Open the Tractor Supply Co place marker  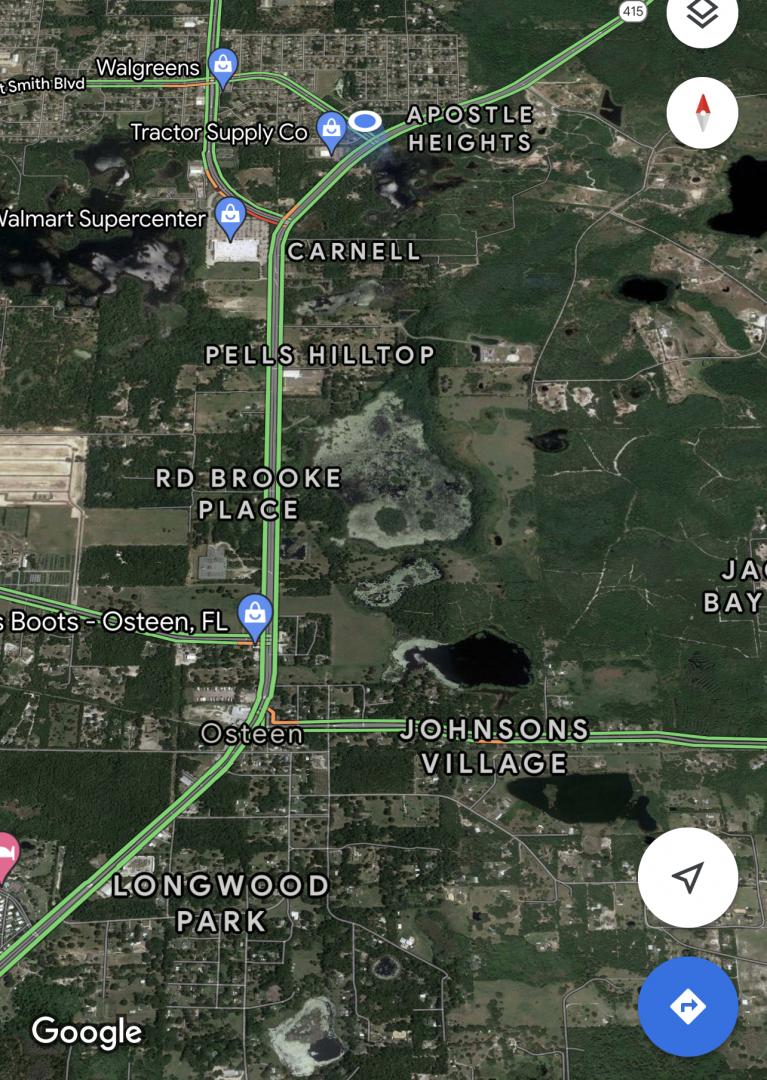330,130
